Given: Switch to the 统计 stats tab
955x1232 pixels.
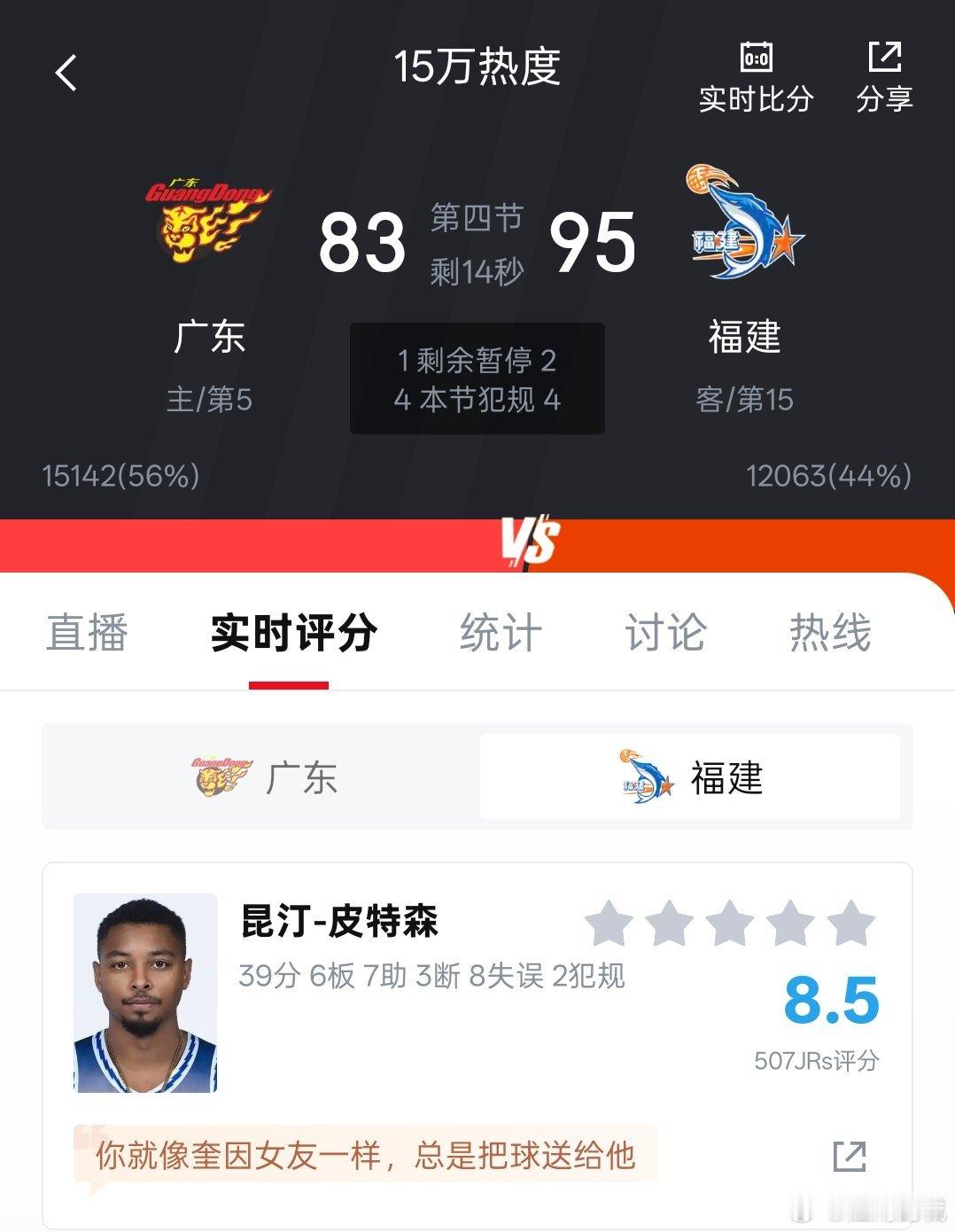Looking at the screenshot, I should tap(502, 633).
